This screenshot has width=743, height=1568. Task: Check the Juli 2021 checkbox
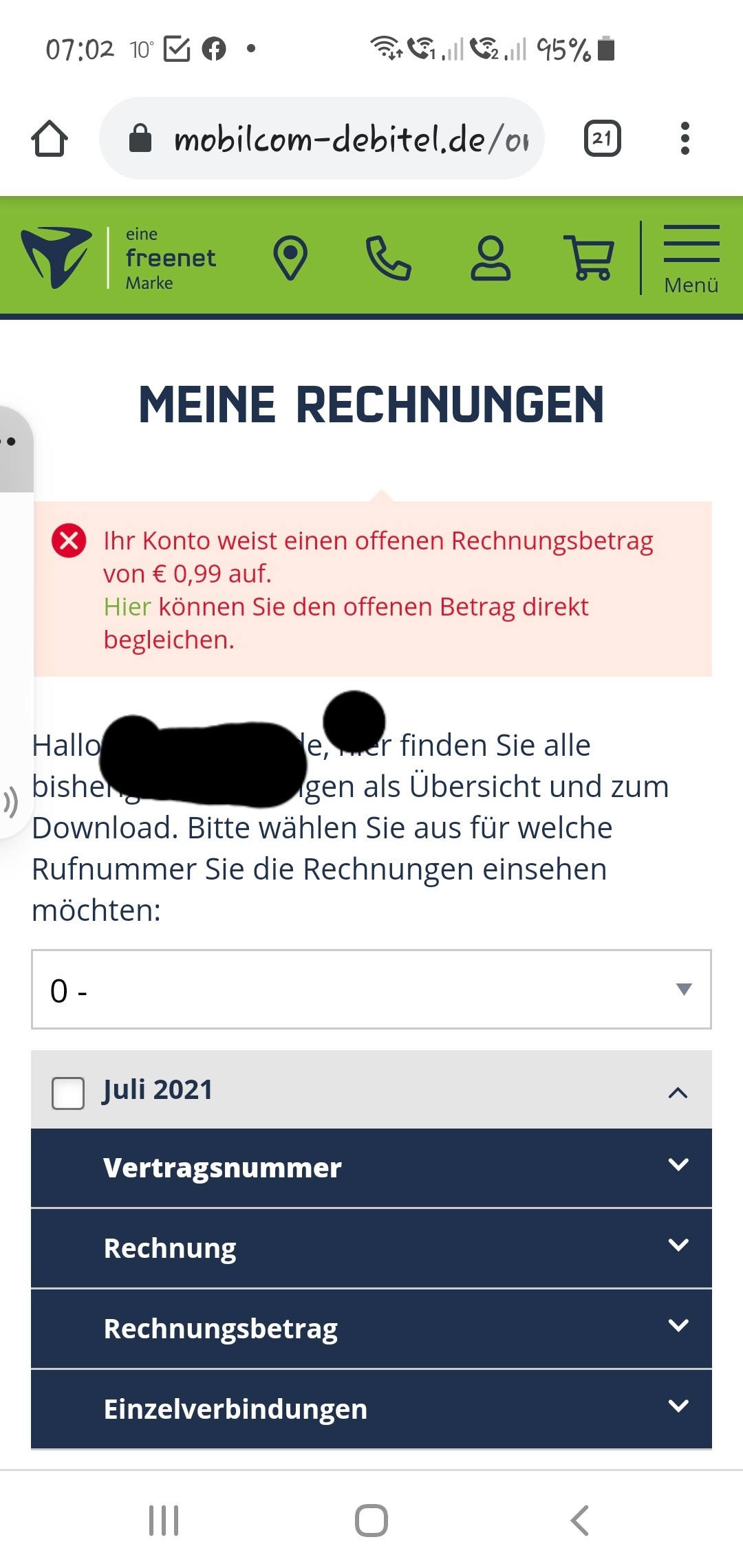[x=68, y=1093]
